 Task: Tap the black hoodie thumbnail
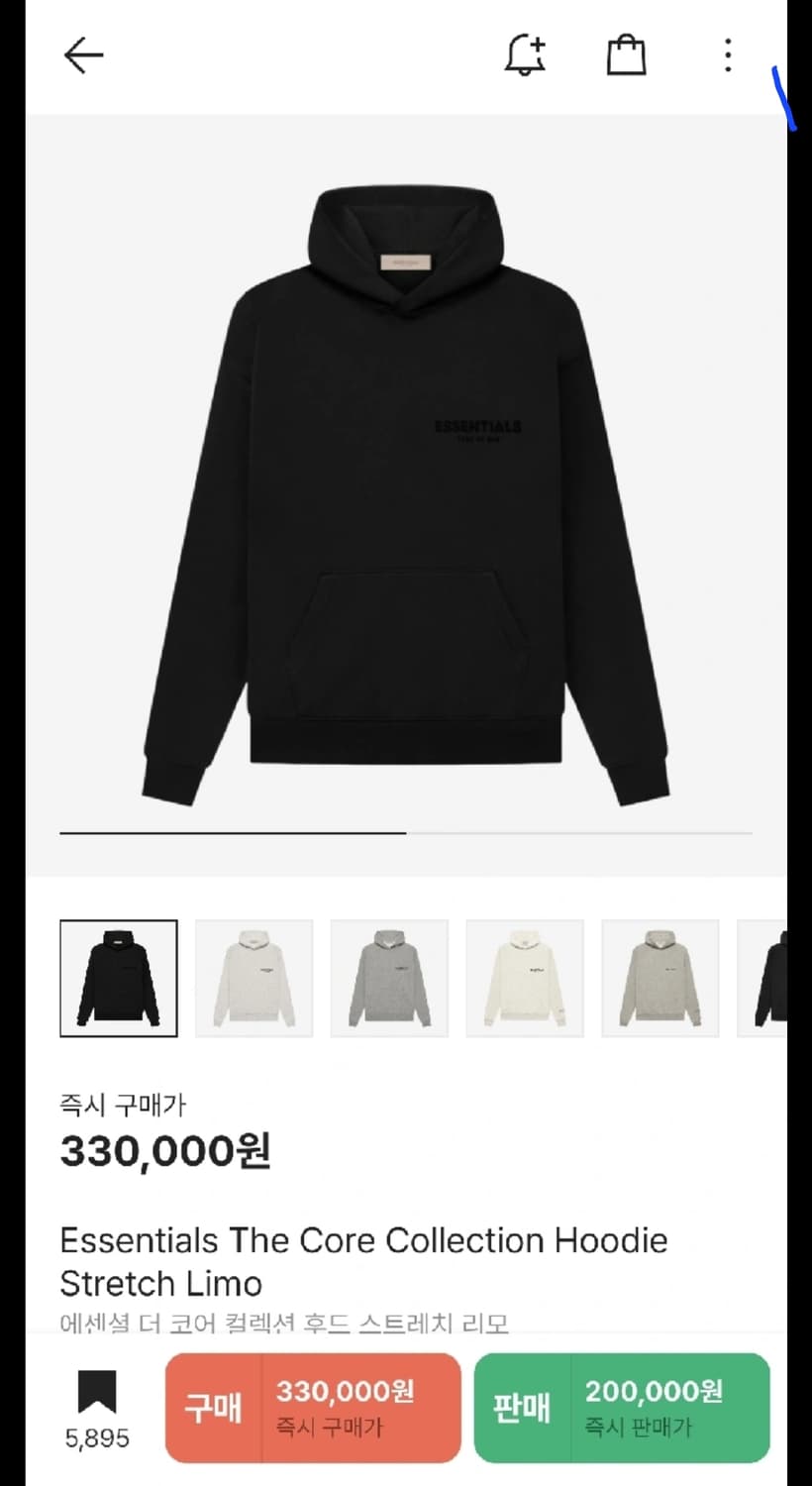point(118,977)
